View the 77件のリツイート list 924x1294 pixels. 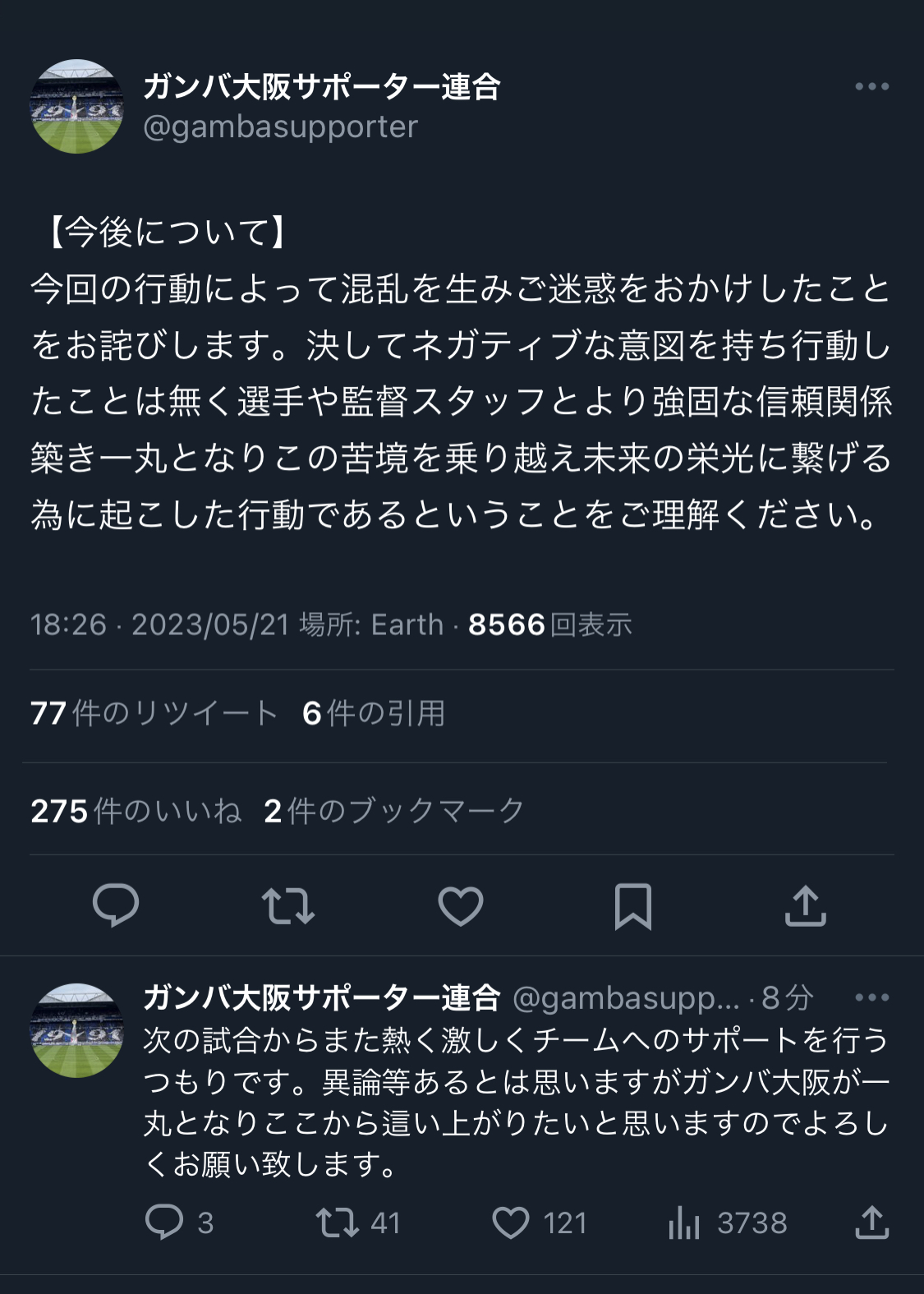click(154, 713)
